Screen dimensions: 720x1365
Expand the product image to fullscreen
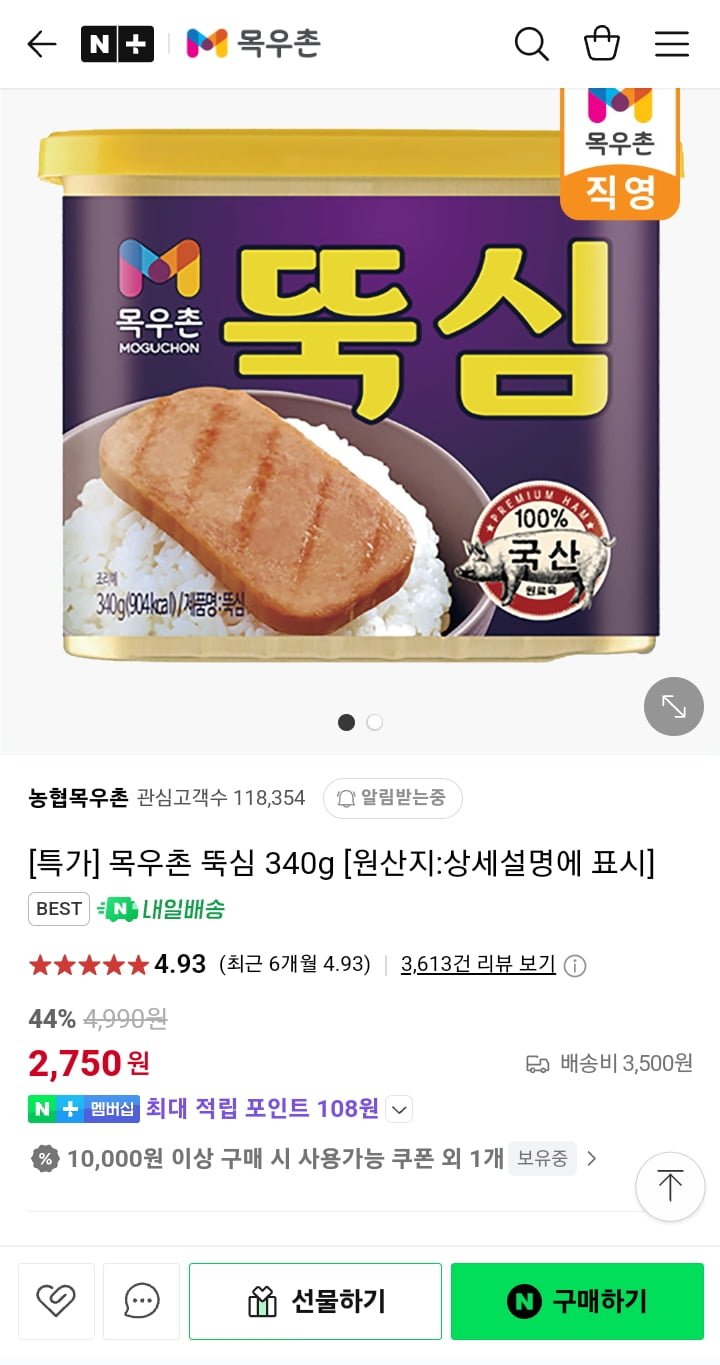pos(673,707)
